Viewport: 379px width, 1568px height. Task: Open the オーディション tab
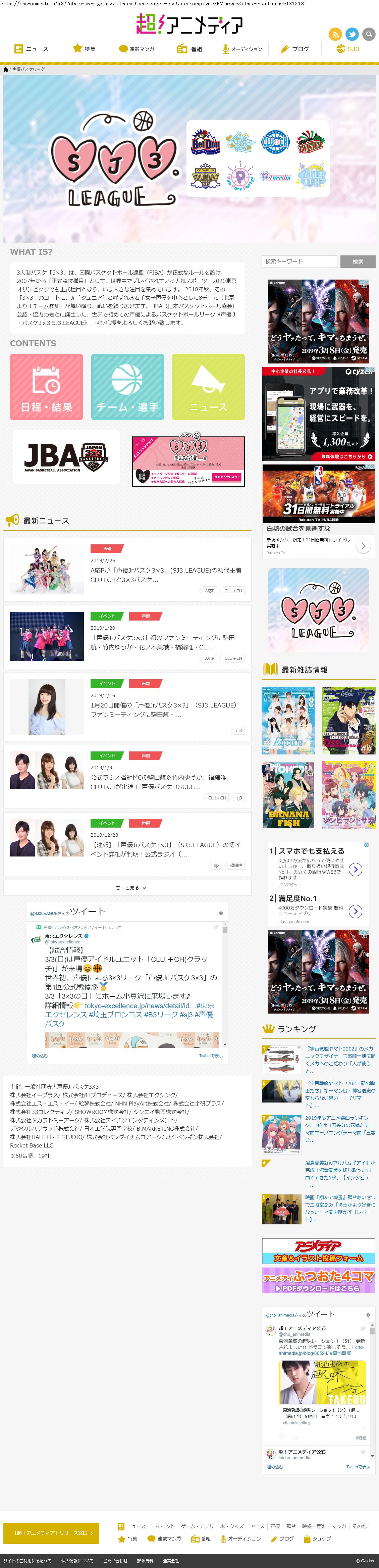click(x=242, y=49)
